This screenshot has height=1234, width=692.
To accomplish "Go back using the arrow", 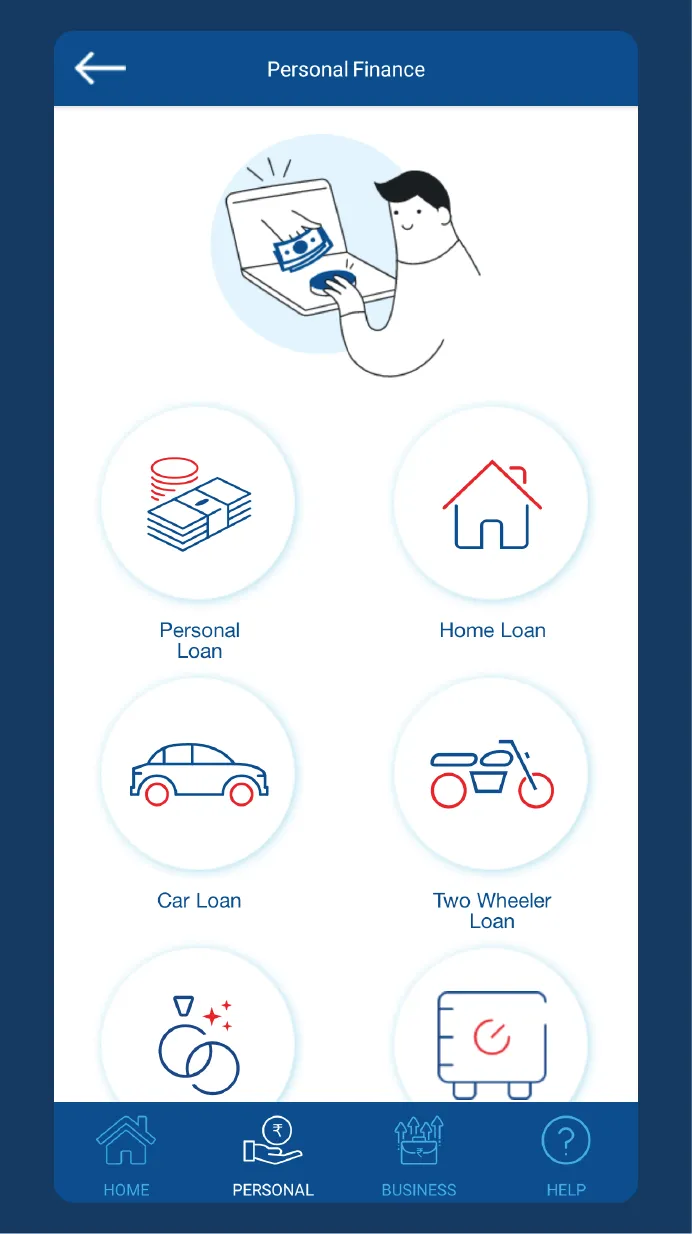I will pyautogui.click(x=100, y=69).
